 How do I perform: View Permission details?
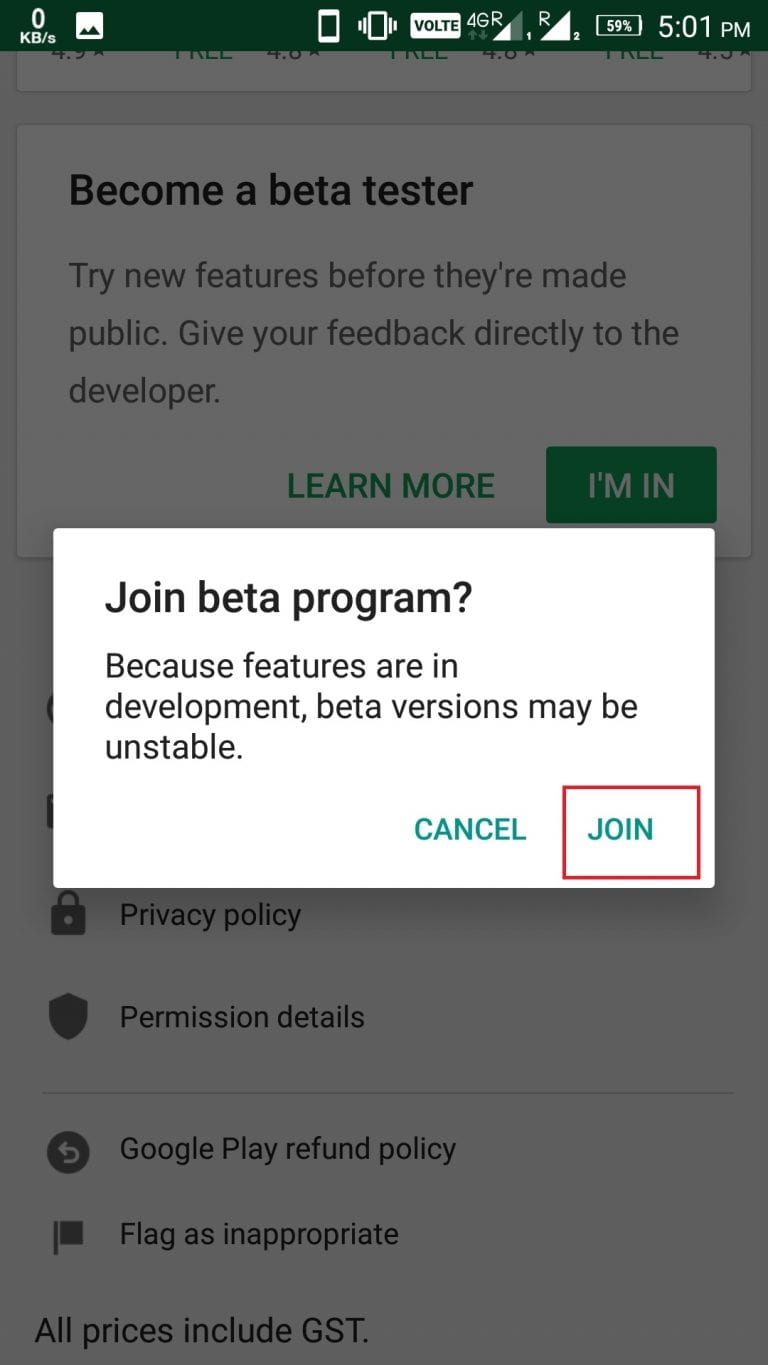tap(242, 1017)
